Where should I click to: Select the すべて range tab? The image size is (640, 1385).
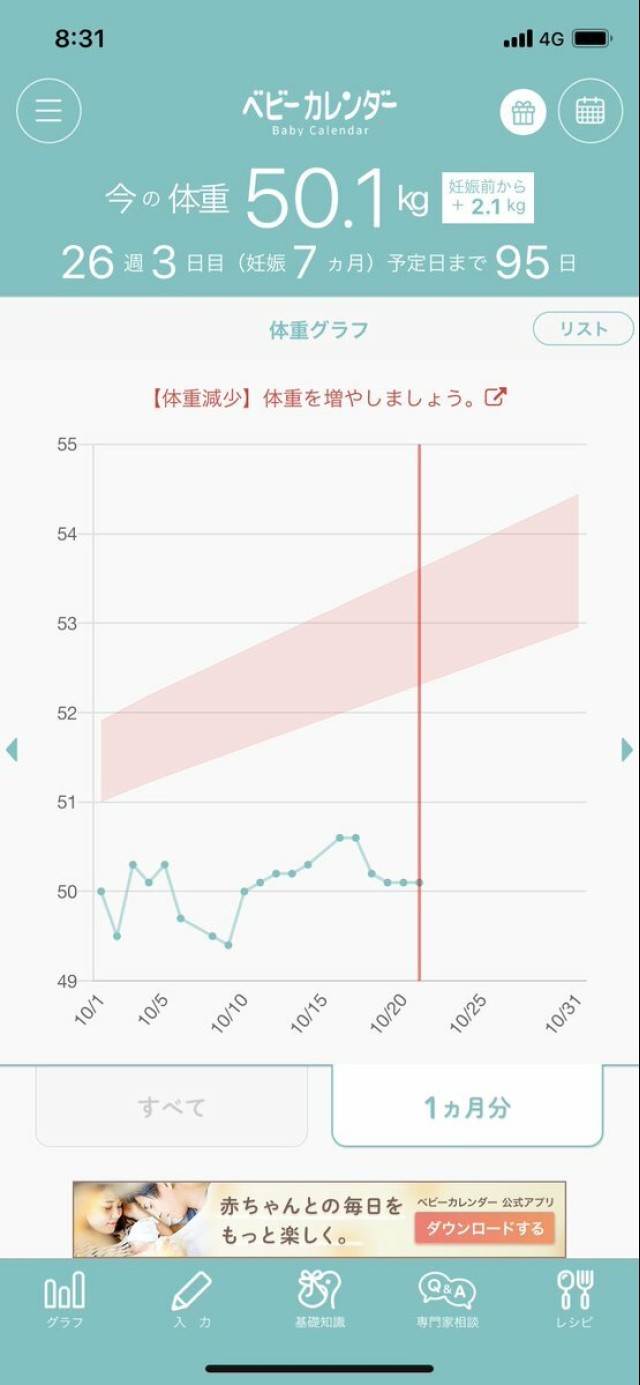click(172, 1107)
